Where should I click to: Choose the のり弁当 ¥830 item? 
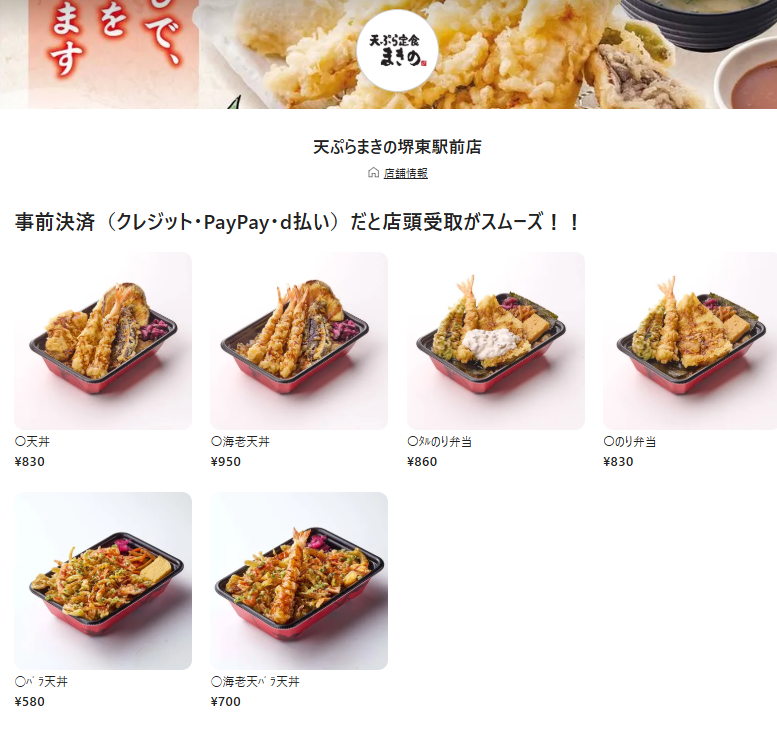coord(690,341)
